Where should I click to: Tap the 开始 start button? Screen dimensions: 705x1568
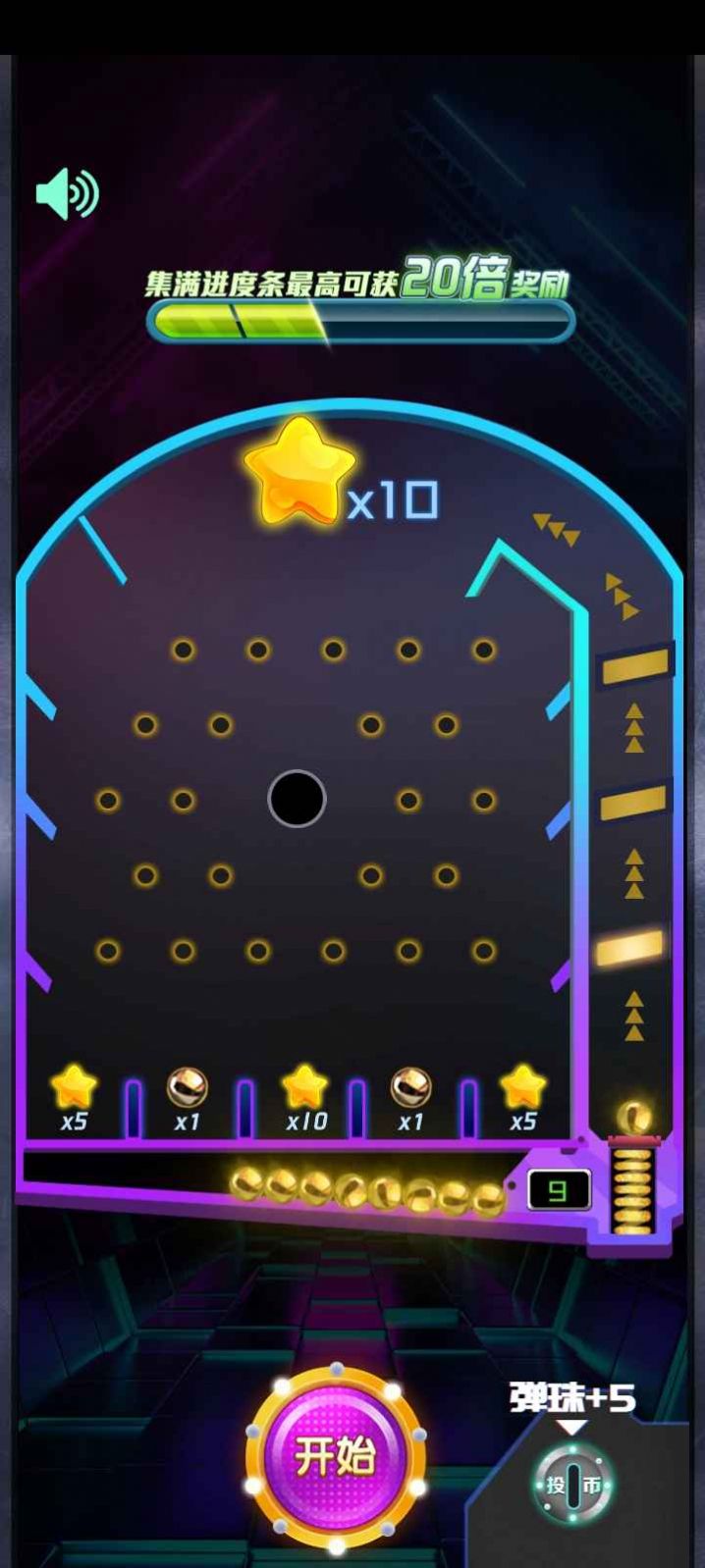point(335,1456)
